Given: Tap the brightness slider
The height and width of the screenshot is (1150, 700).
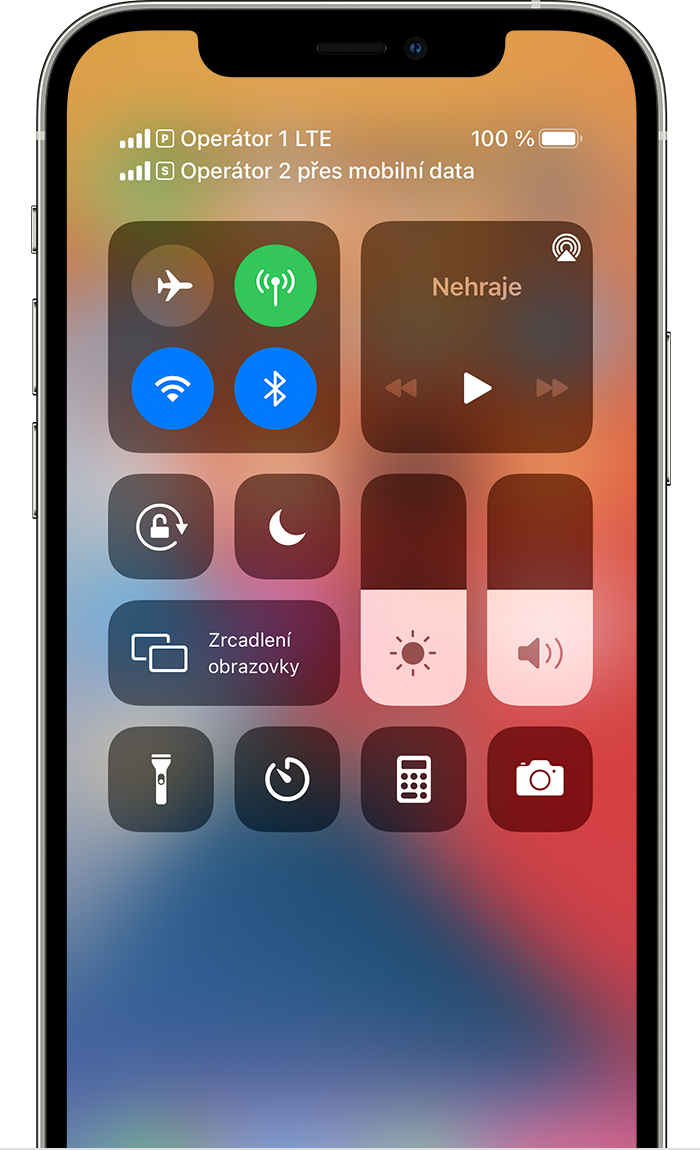Looking at the screenshot, I should [413, 590].
